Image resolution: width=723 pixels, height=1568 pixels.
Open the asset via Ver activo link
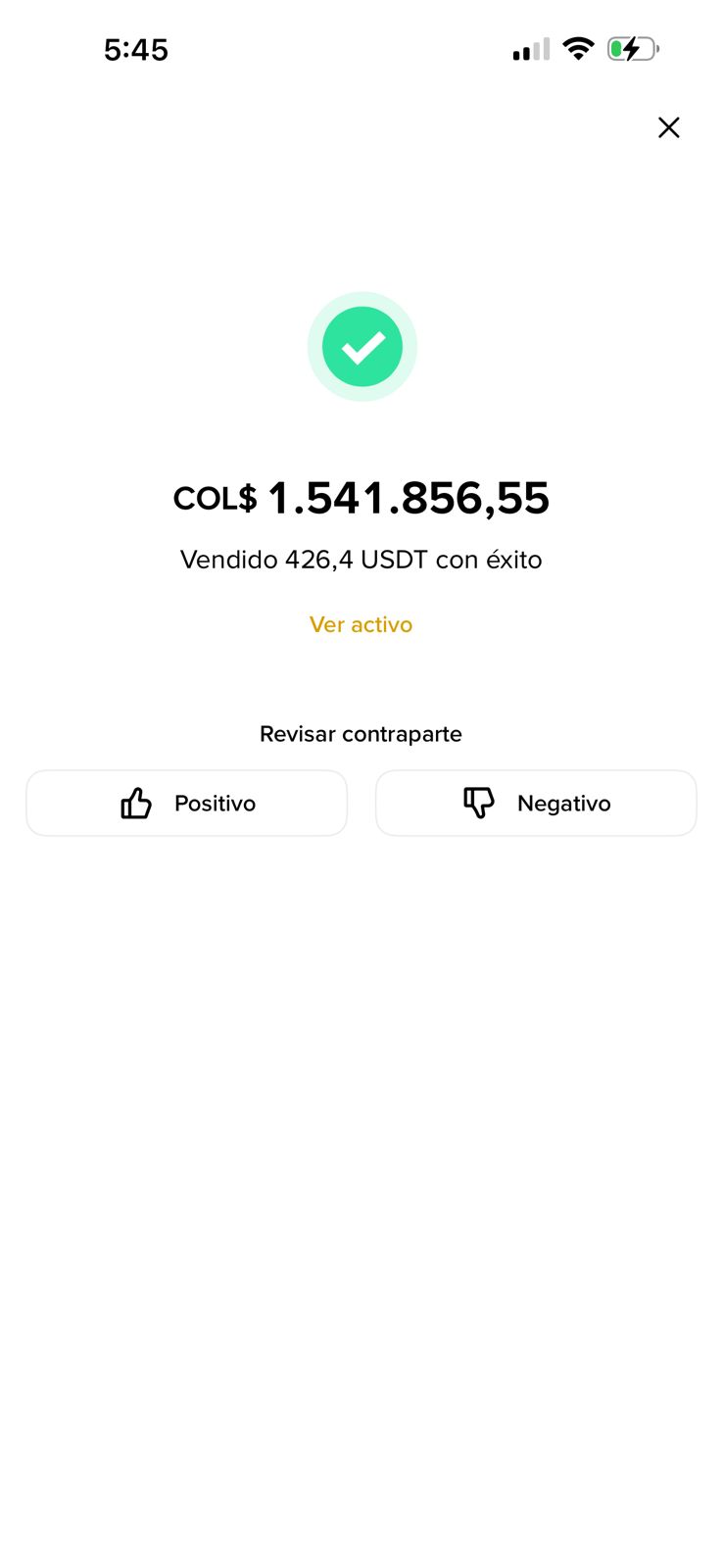pos(361,624)
